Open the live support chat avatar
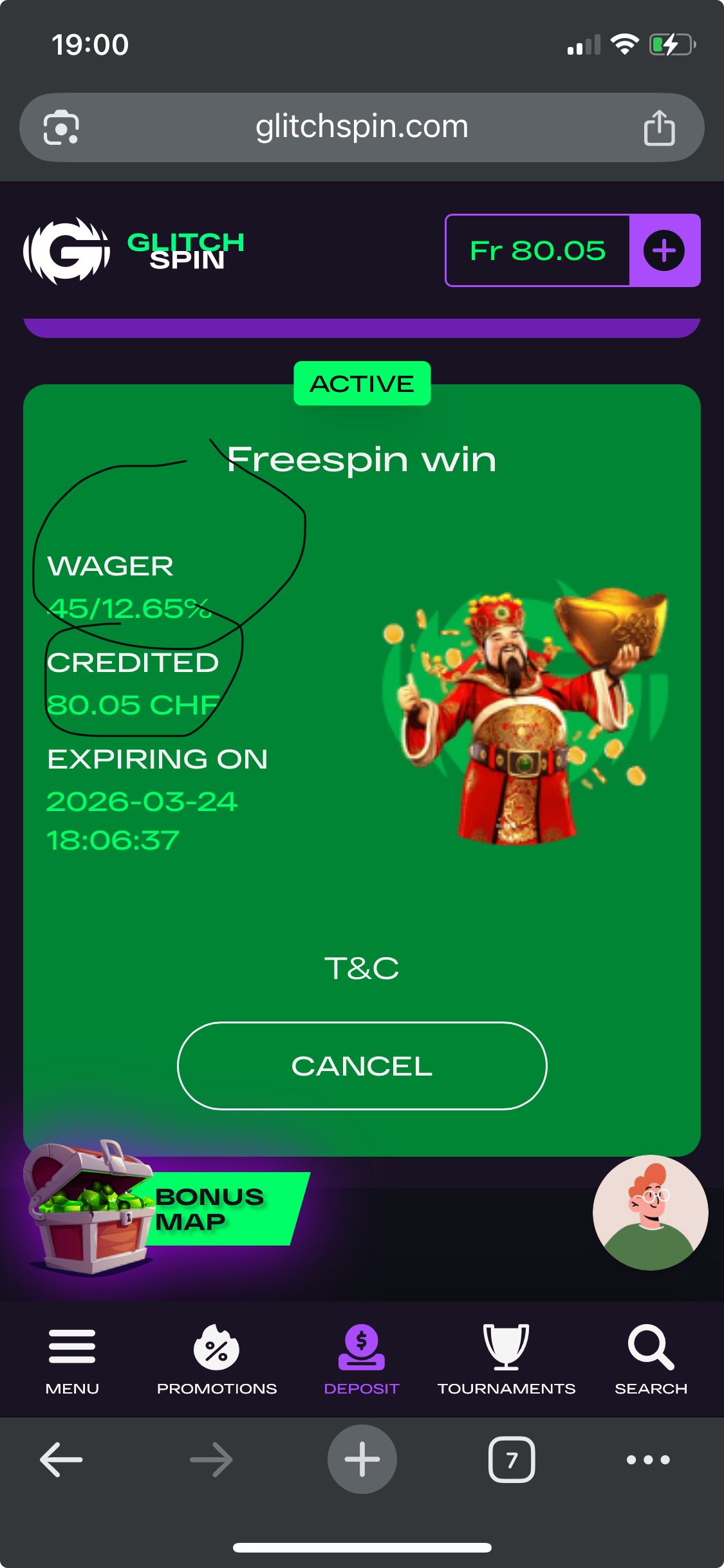Screen dimensions: 724x1568 (x=650, y=1213)
